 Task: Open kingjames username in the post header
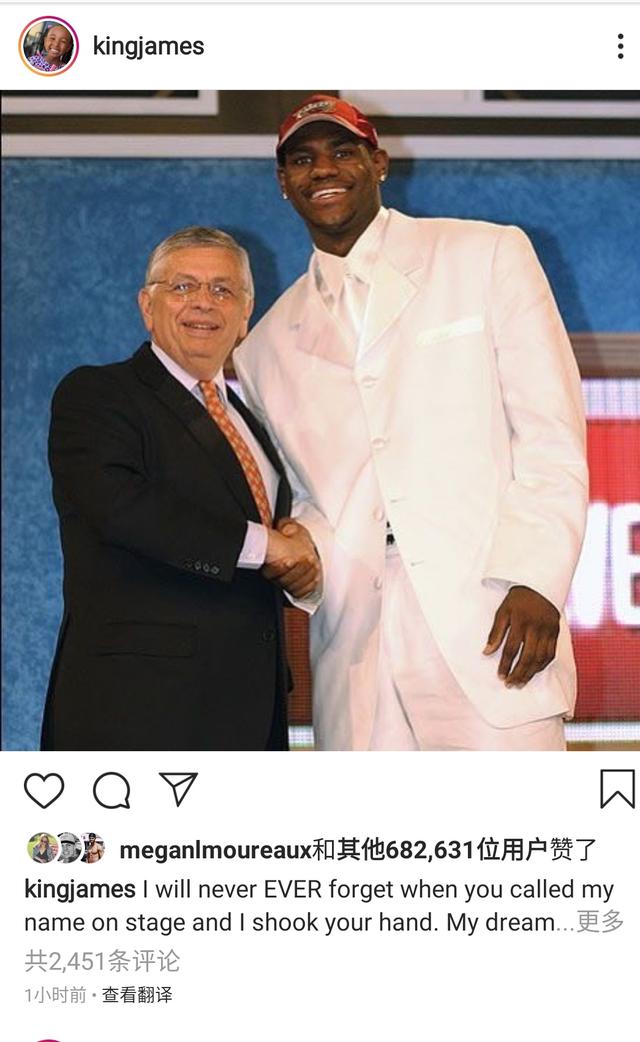pos(148,46)
